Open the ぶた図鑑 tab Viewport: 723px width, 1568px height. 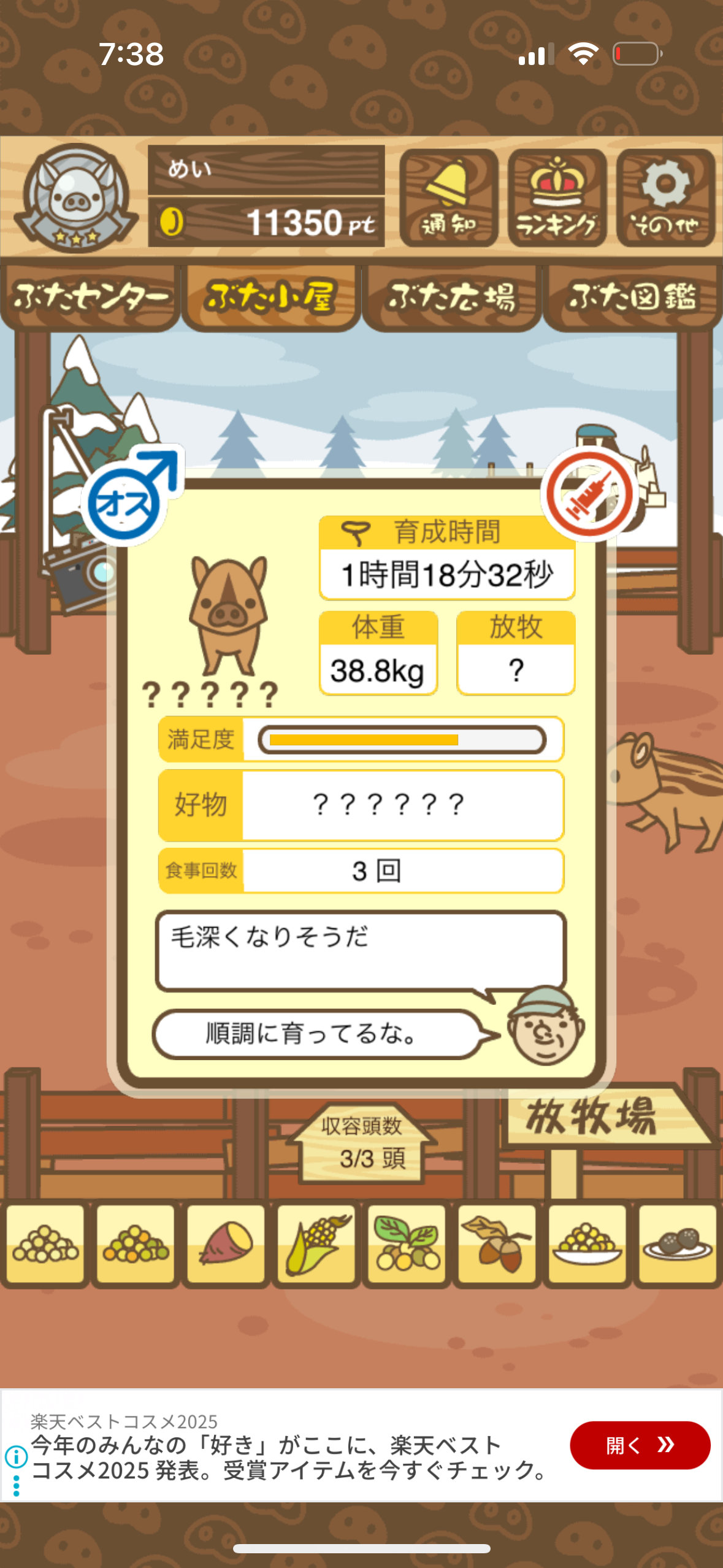pos(632,298)
